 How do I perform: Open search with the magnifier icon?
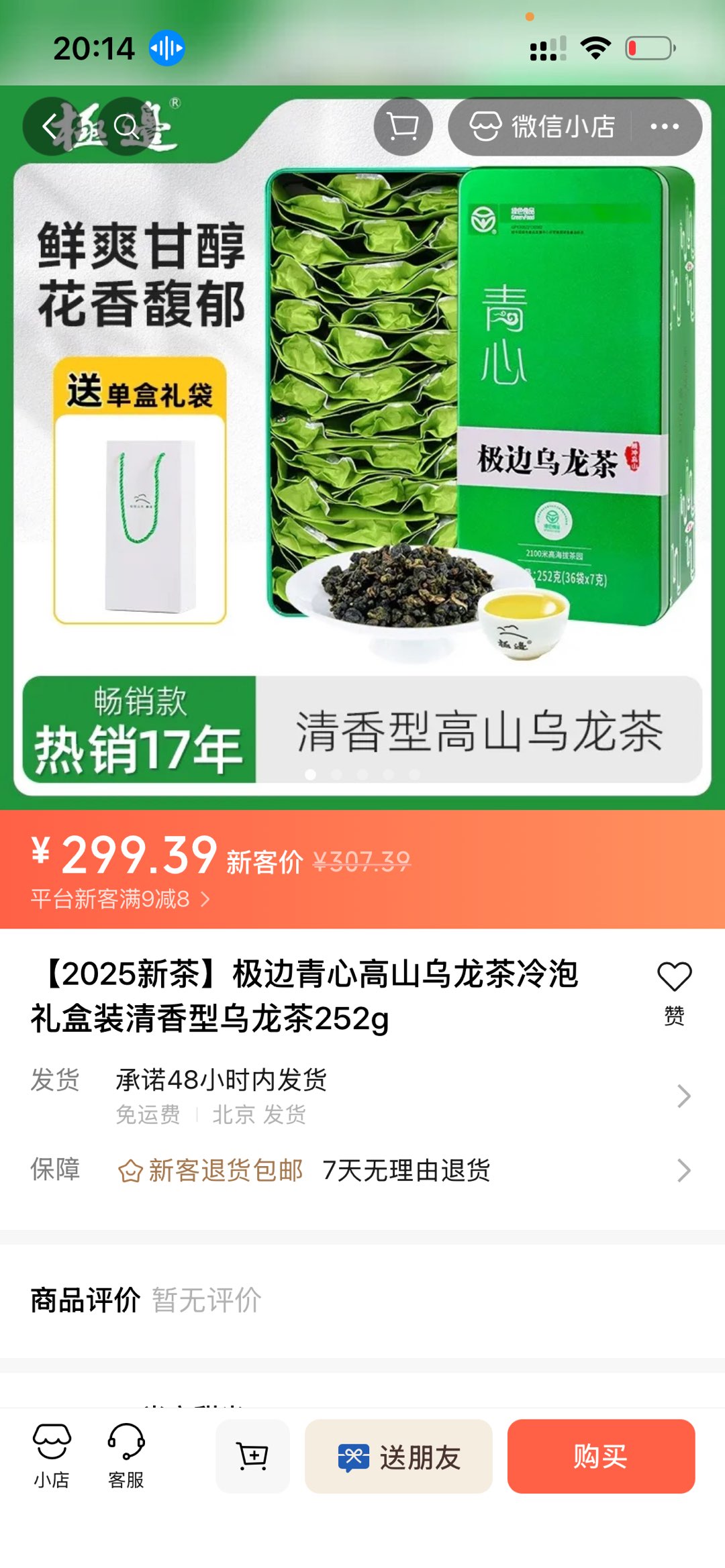click(126, 126)
